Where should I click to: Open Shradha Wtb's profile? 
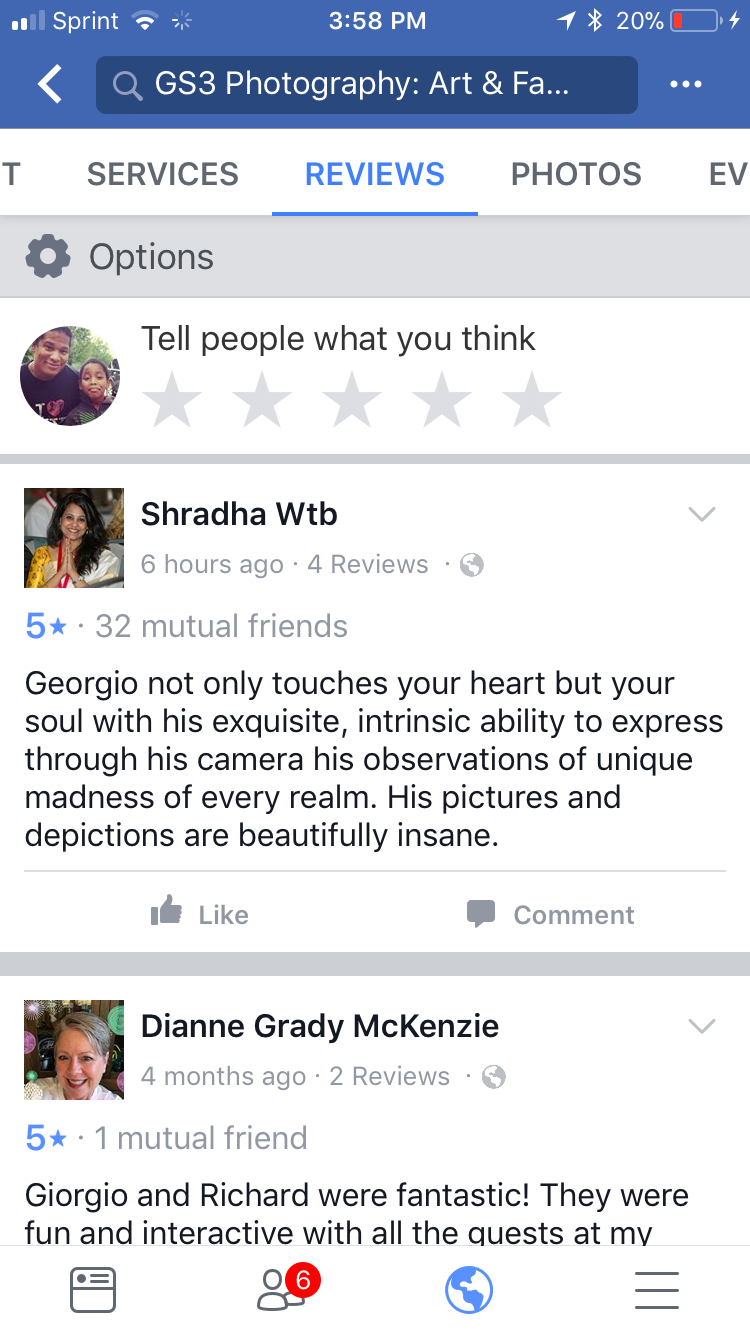pos(239,514)
